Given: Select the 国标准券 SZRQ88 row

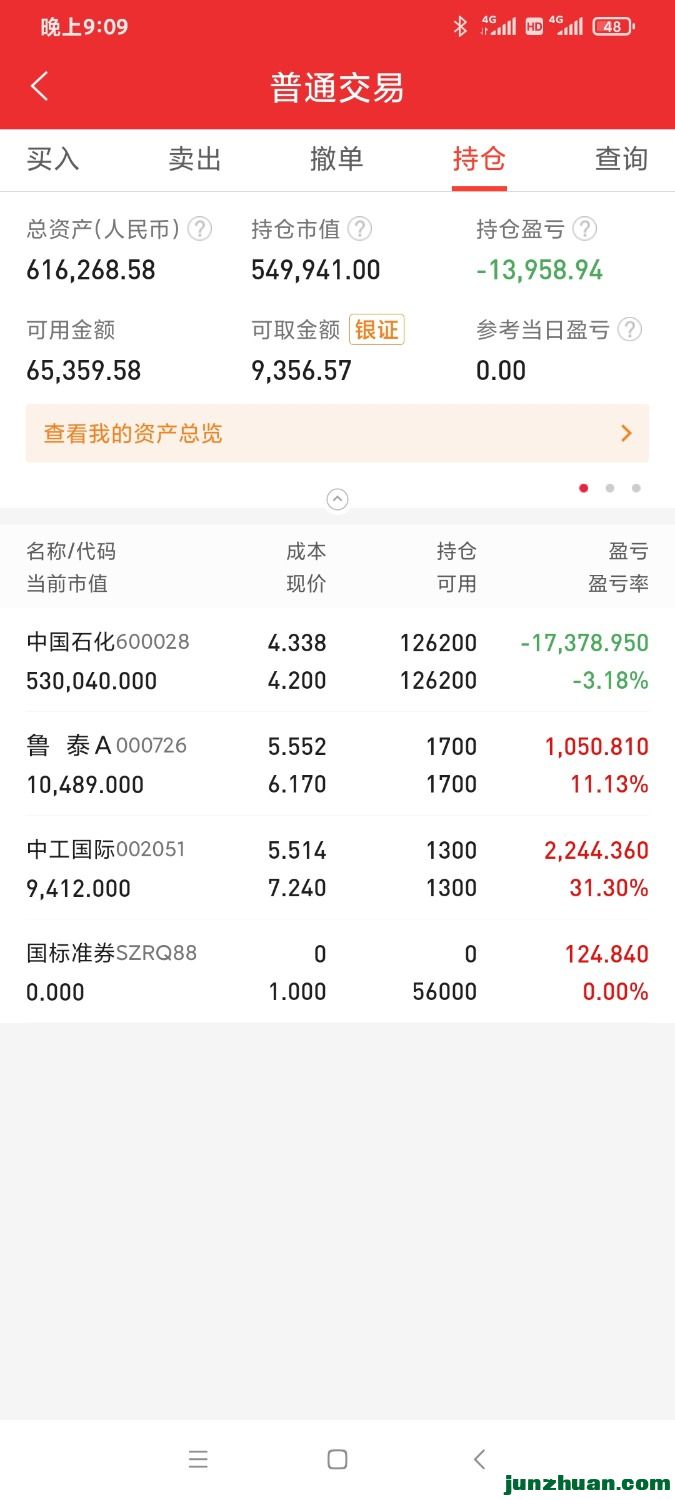Looking at the screenshot, I should (x=337, y=973).
